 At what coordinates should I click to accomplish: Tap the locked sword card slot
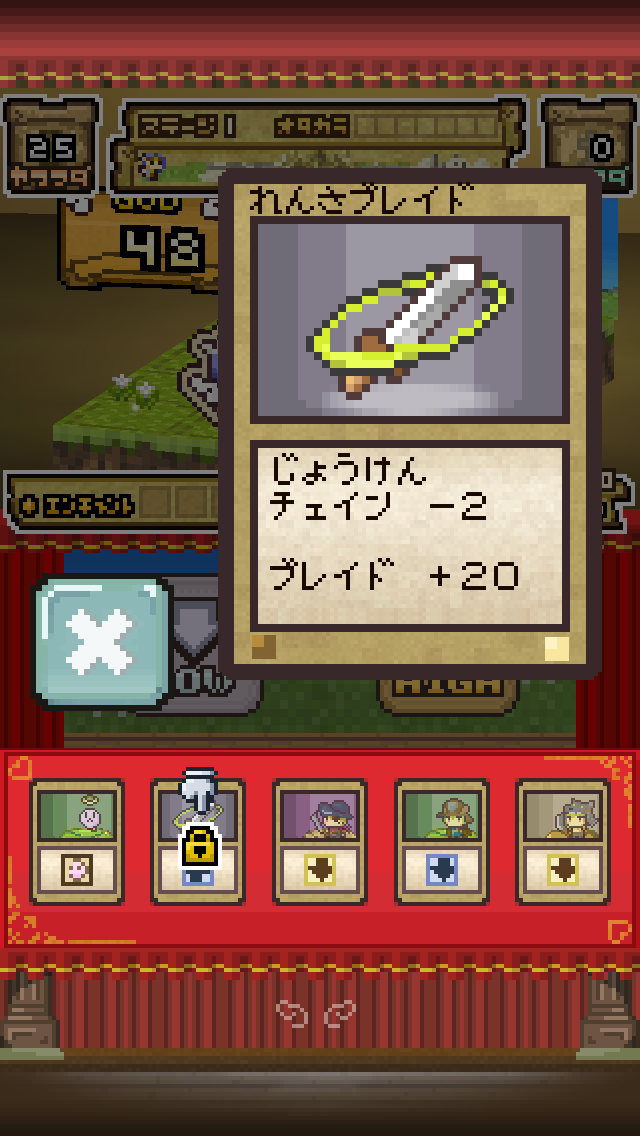199,841
